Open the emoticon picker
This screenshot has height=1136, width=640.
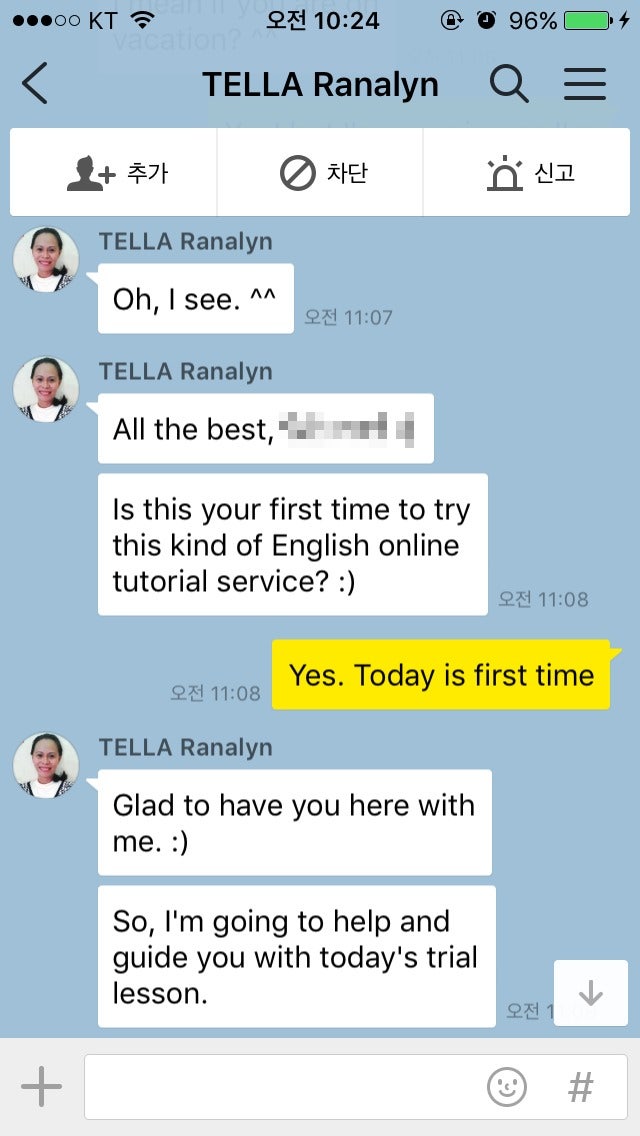point(507,1087)
